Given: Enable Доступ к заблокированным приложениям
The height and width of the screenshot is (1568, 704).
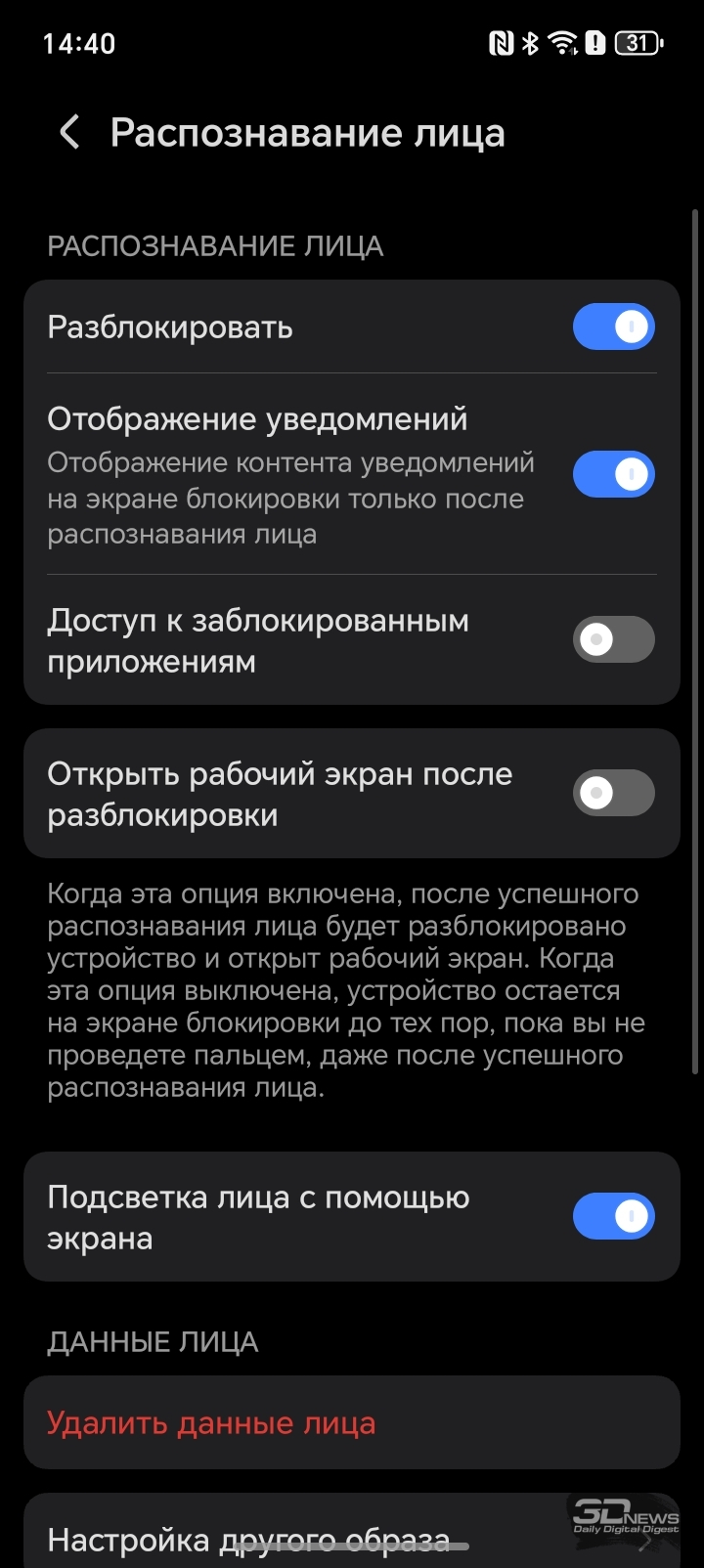Looking at the screenshot, I should pos(613,639).
